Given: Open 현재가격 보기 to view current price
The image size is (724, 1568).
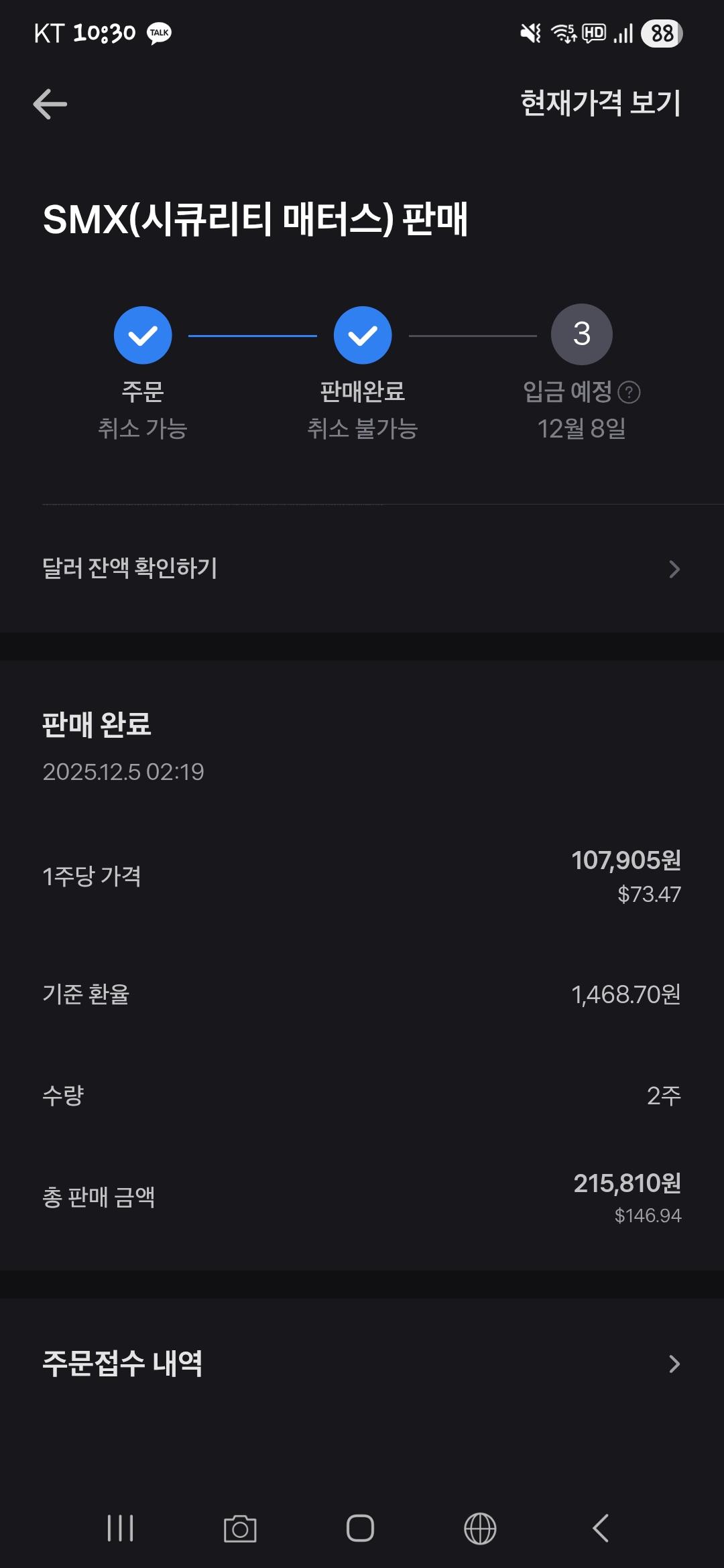Looking at the screenshot, I should [x=601, y=103].
